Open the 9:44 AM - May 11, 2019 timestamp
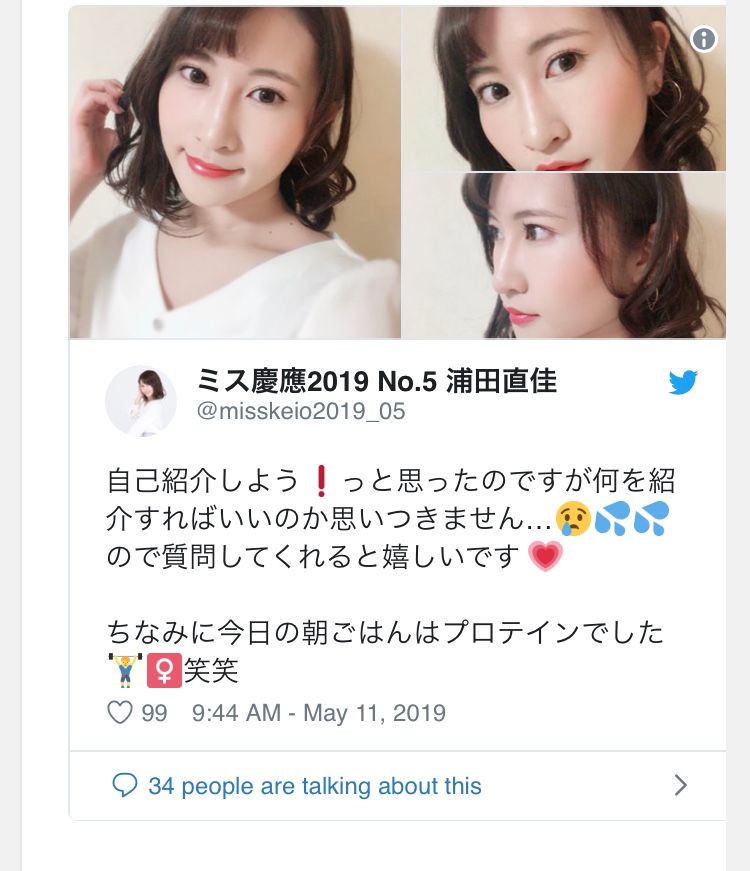 tap(318, 713)
